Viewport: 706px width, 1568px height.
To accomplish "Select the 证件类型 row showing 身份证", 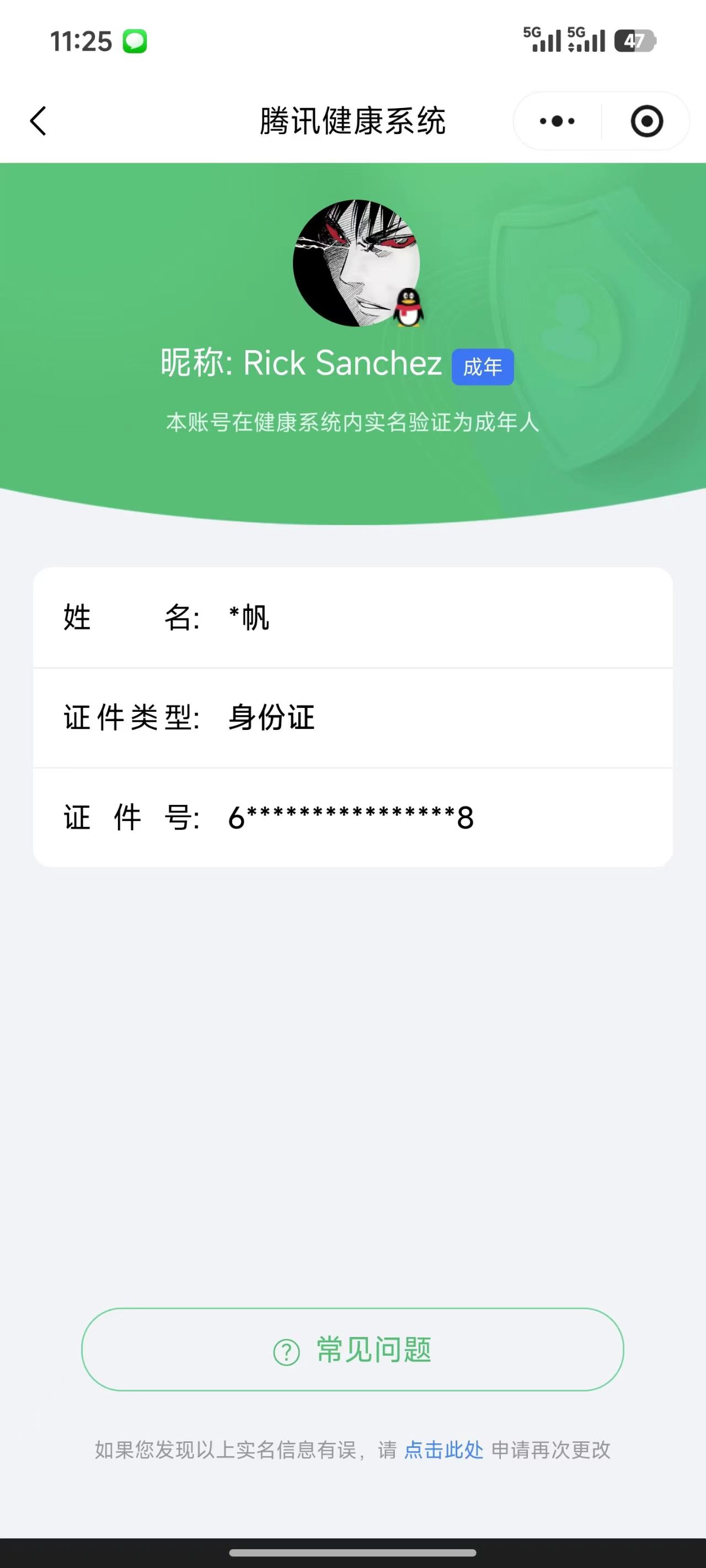I will point(352,718).
